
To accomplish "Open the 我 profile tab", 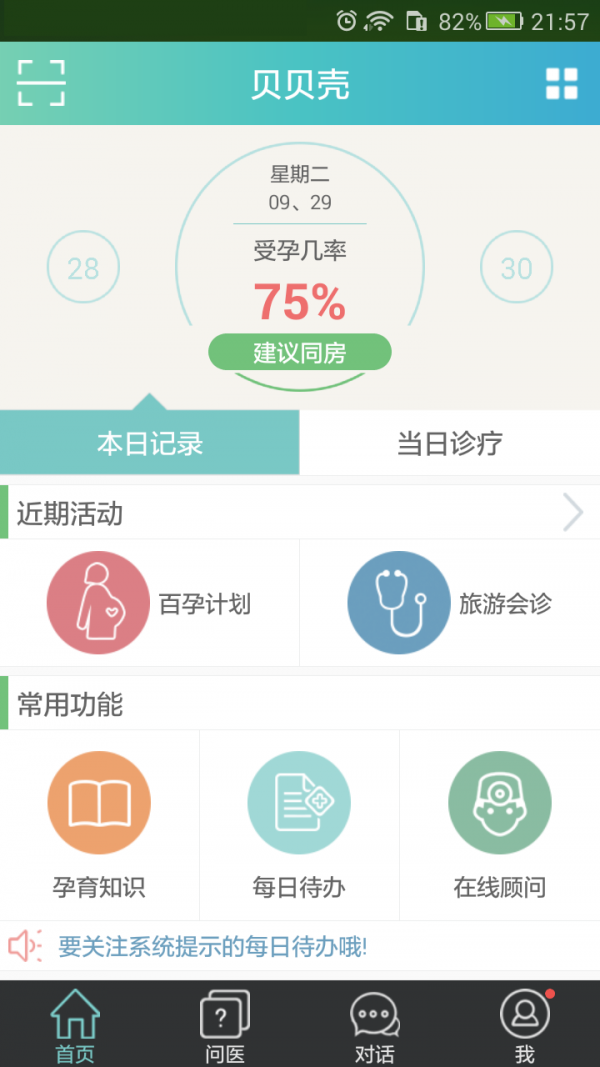I will 525,1025.
